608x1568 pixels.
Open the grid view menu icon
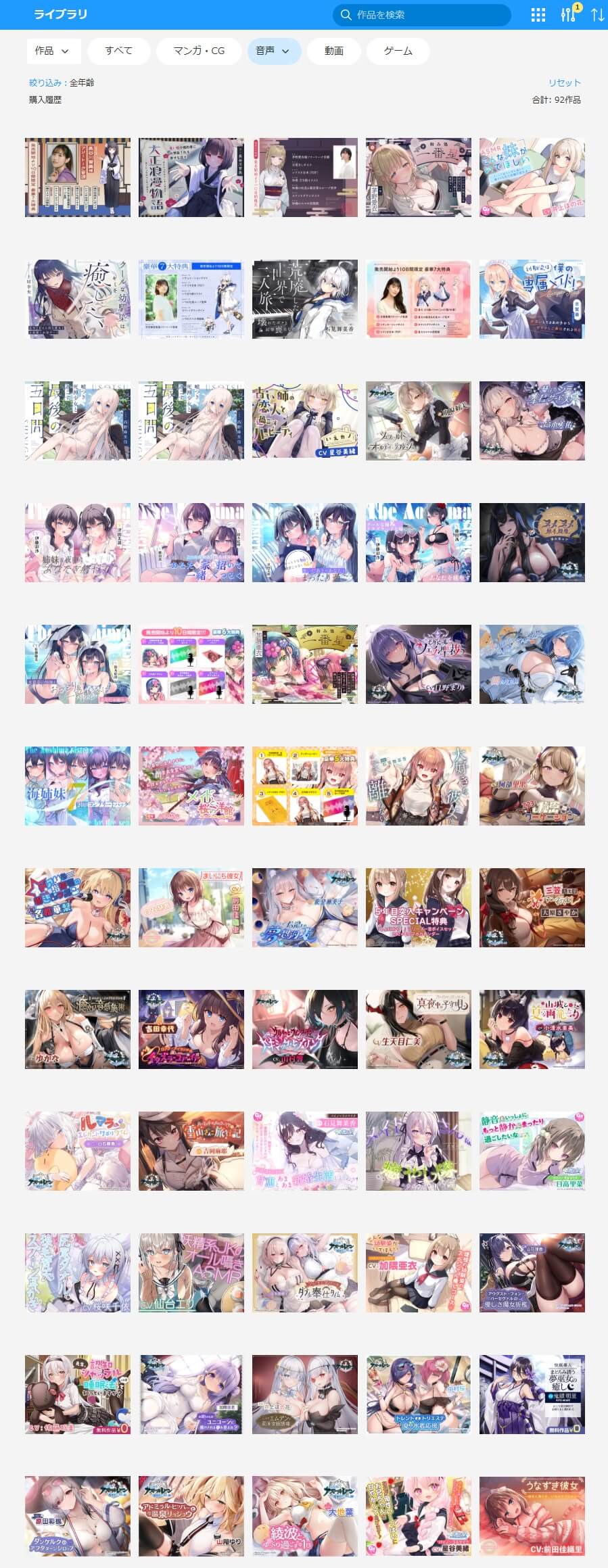(538, 15)
